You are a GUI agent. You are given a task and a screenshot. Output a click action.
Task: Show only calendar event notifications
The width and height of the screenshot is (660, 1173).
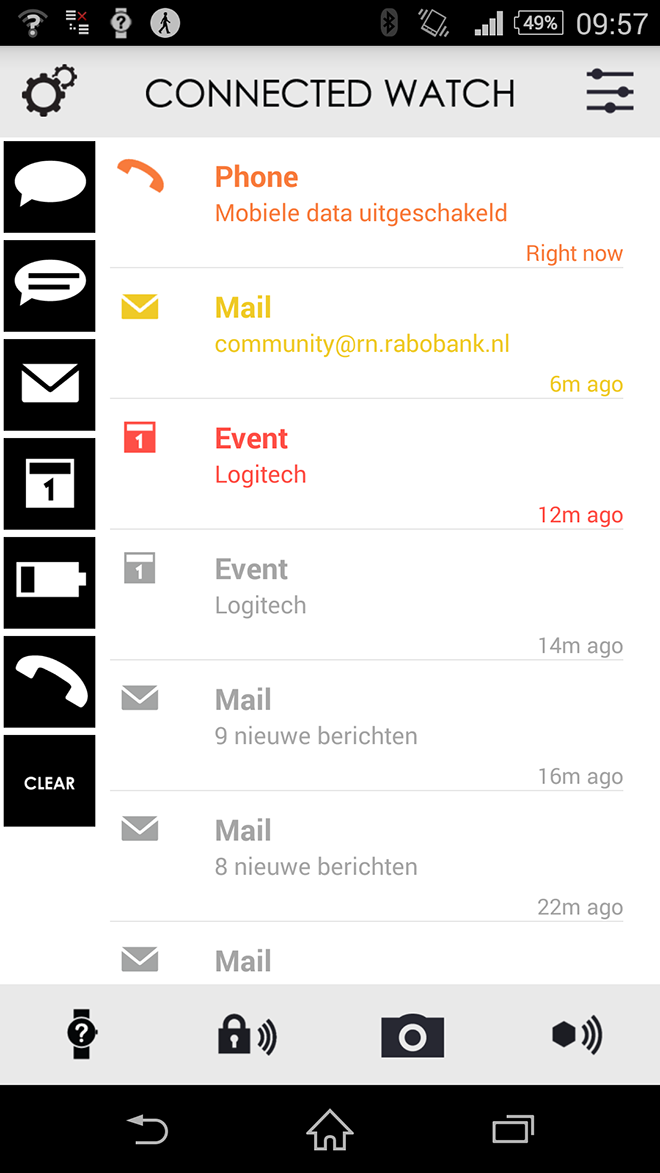[x=49, y=484]
